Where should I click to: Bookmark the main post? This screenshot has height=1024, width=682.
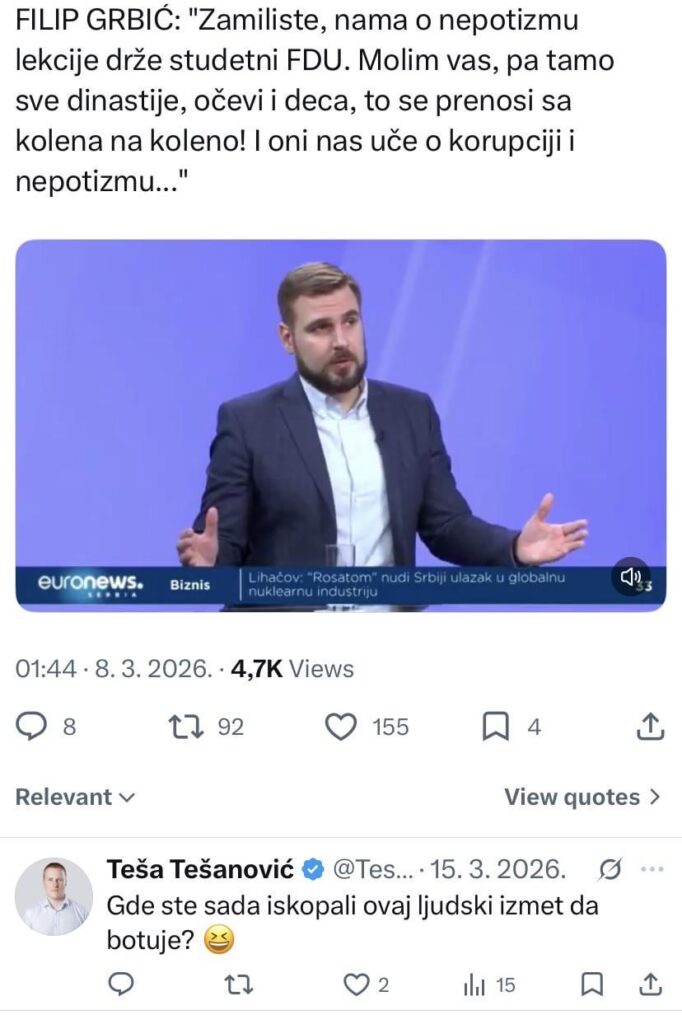point(496,727)
